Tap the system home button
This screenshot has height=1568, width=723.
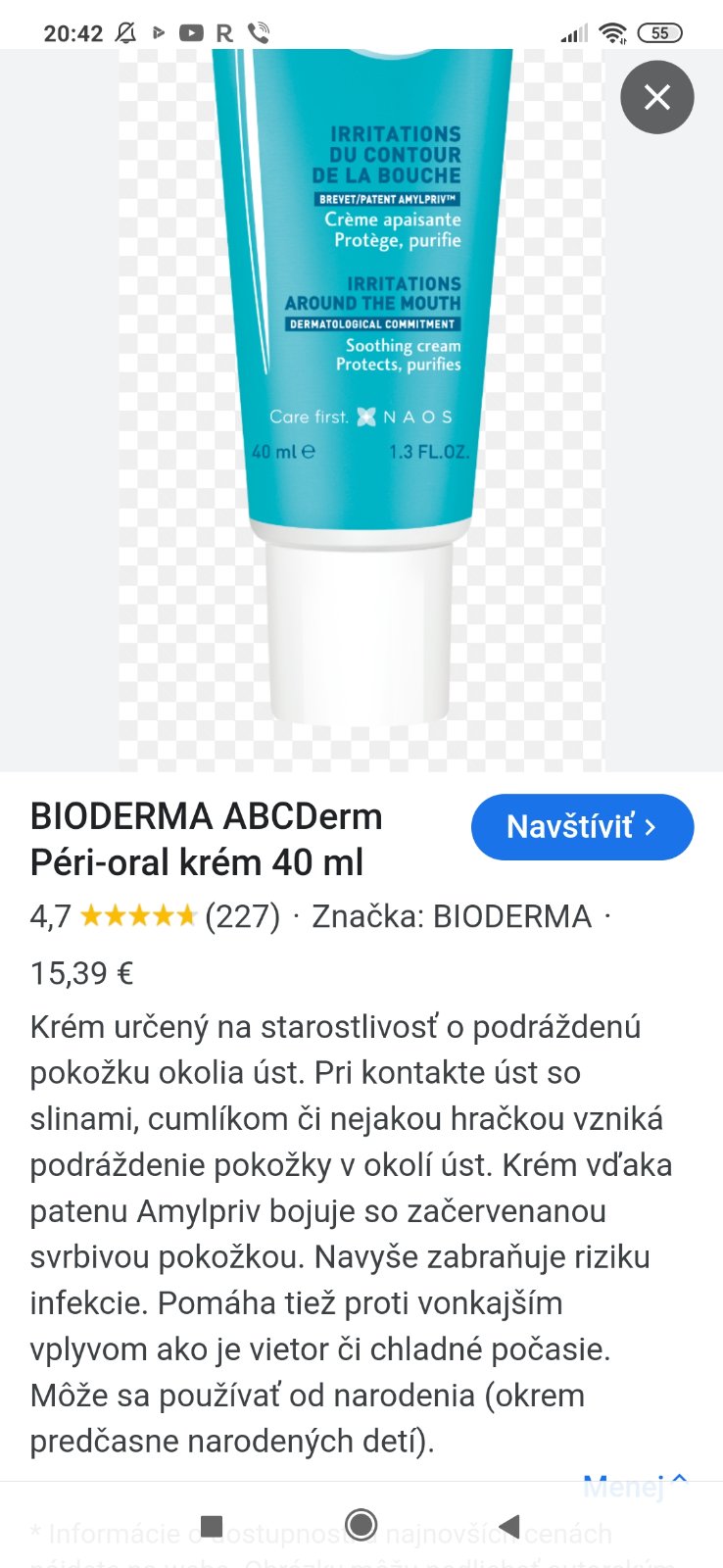(361, 1525)
